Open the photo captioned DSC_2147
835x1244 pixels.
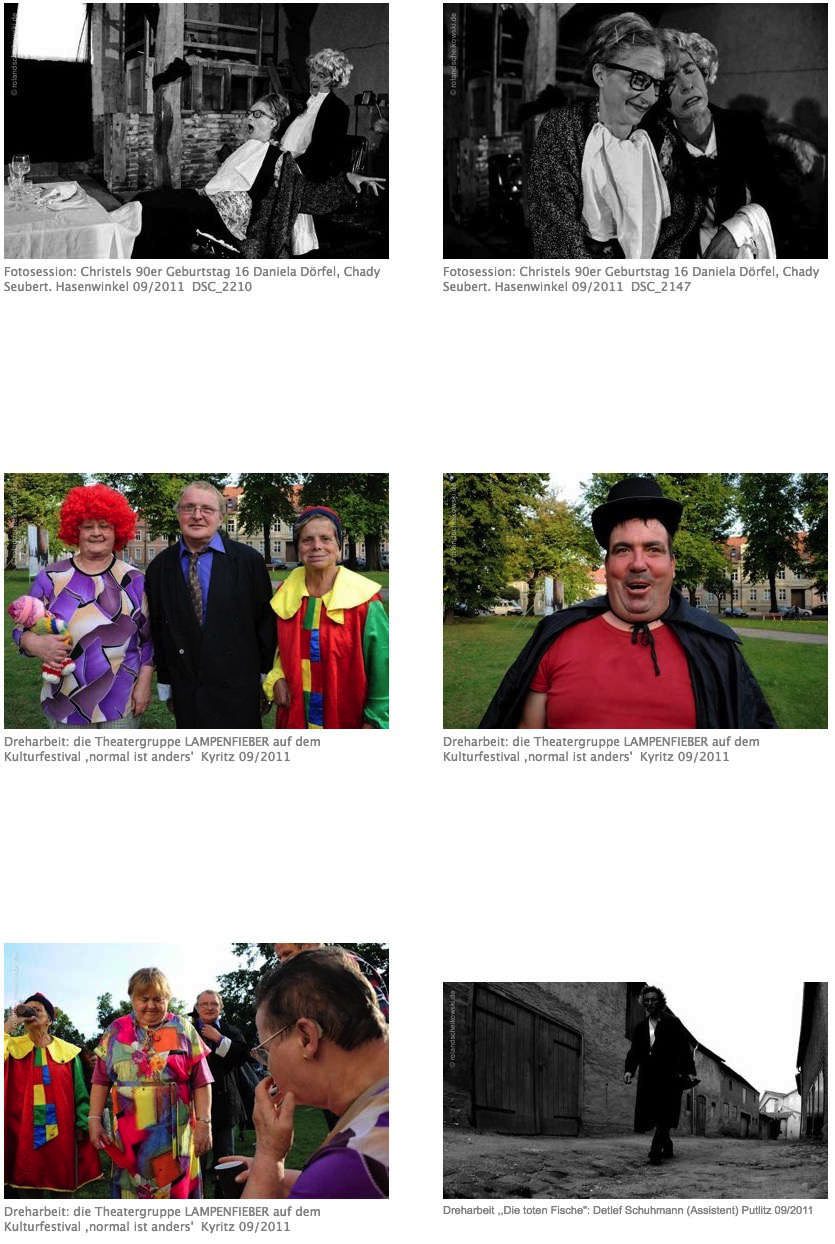click(635, 131)
